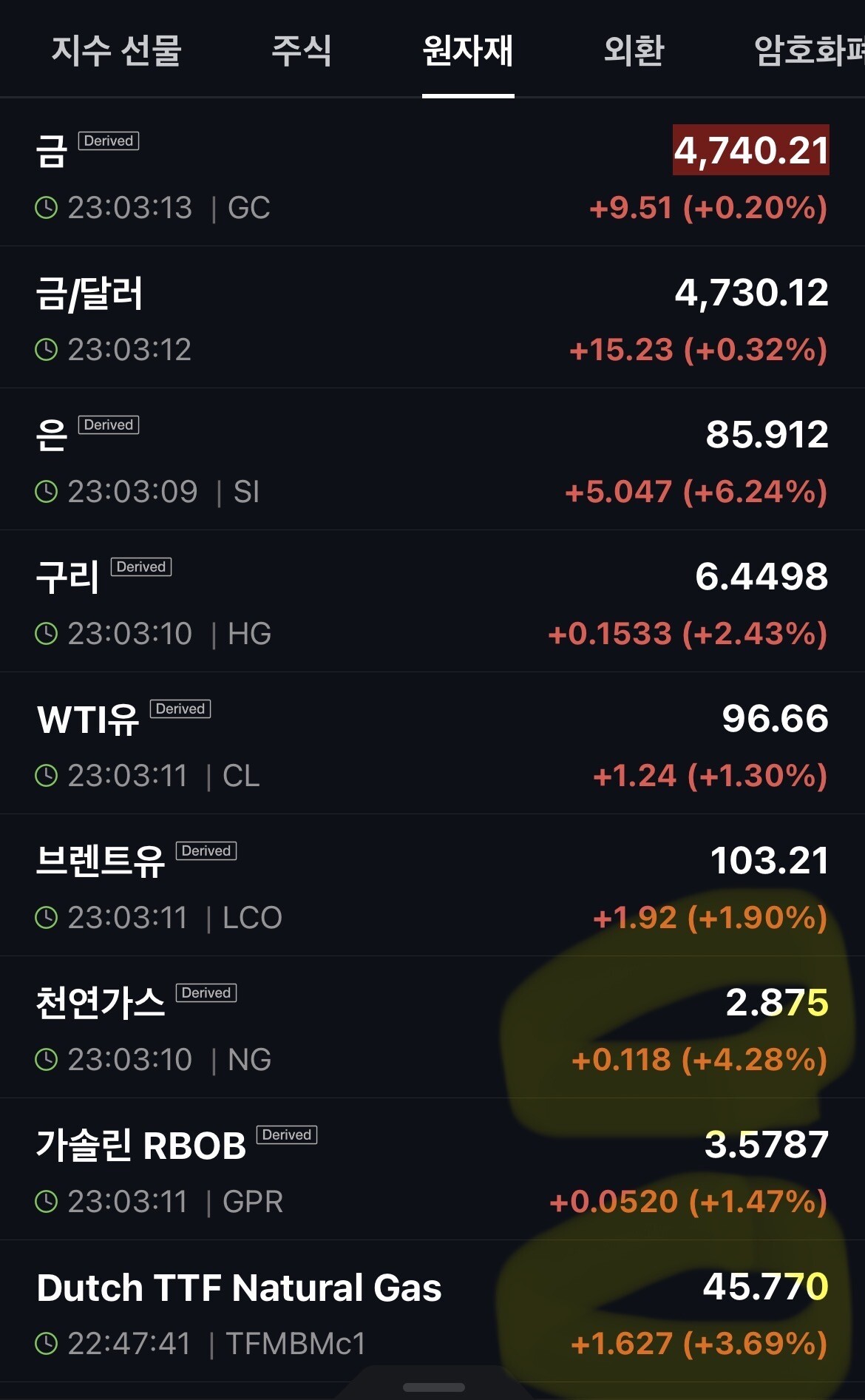
Task: Open the 은 SI quote row
Action: [432, 459]
